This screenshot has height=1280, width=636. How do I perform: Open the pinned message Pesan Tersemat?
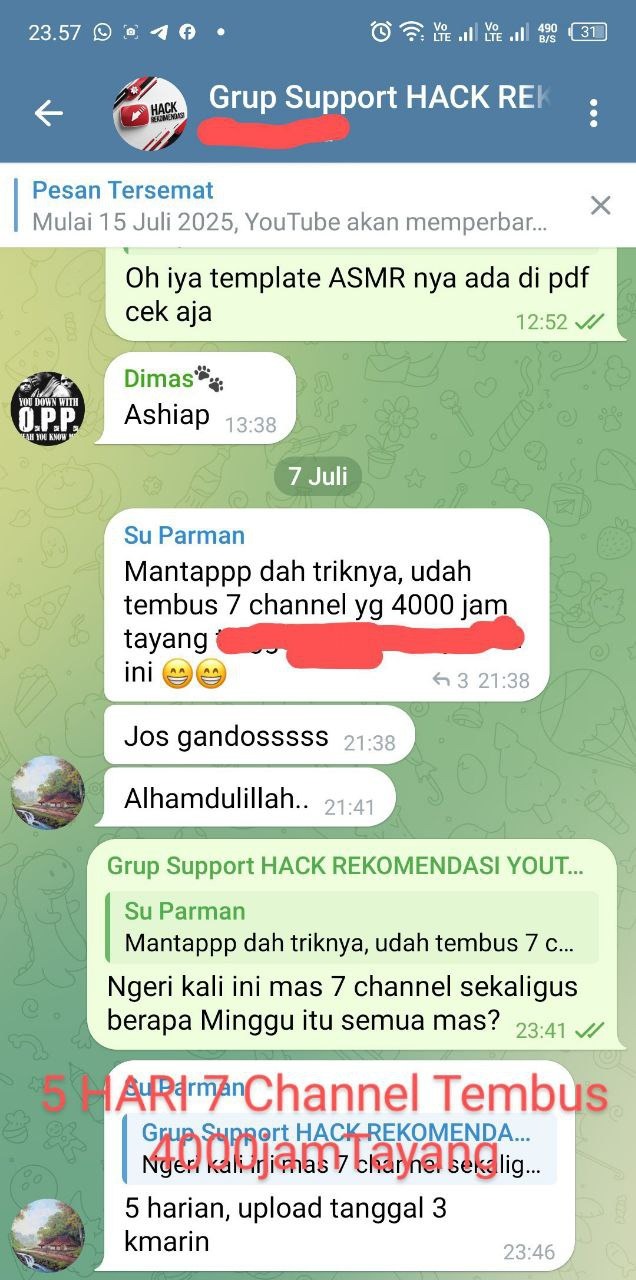click(x=290, y=205)
